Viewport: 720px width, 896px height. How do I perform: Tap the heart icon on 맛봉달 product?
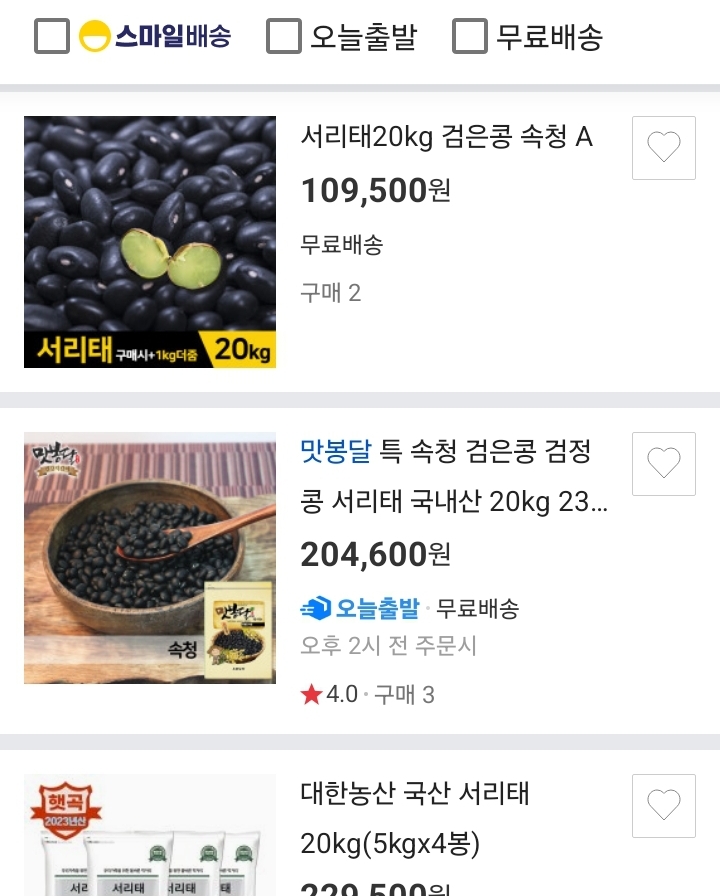(x=663, y=464)
